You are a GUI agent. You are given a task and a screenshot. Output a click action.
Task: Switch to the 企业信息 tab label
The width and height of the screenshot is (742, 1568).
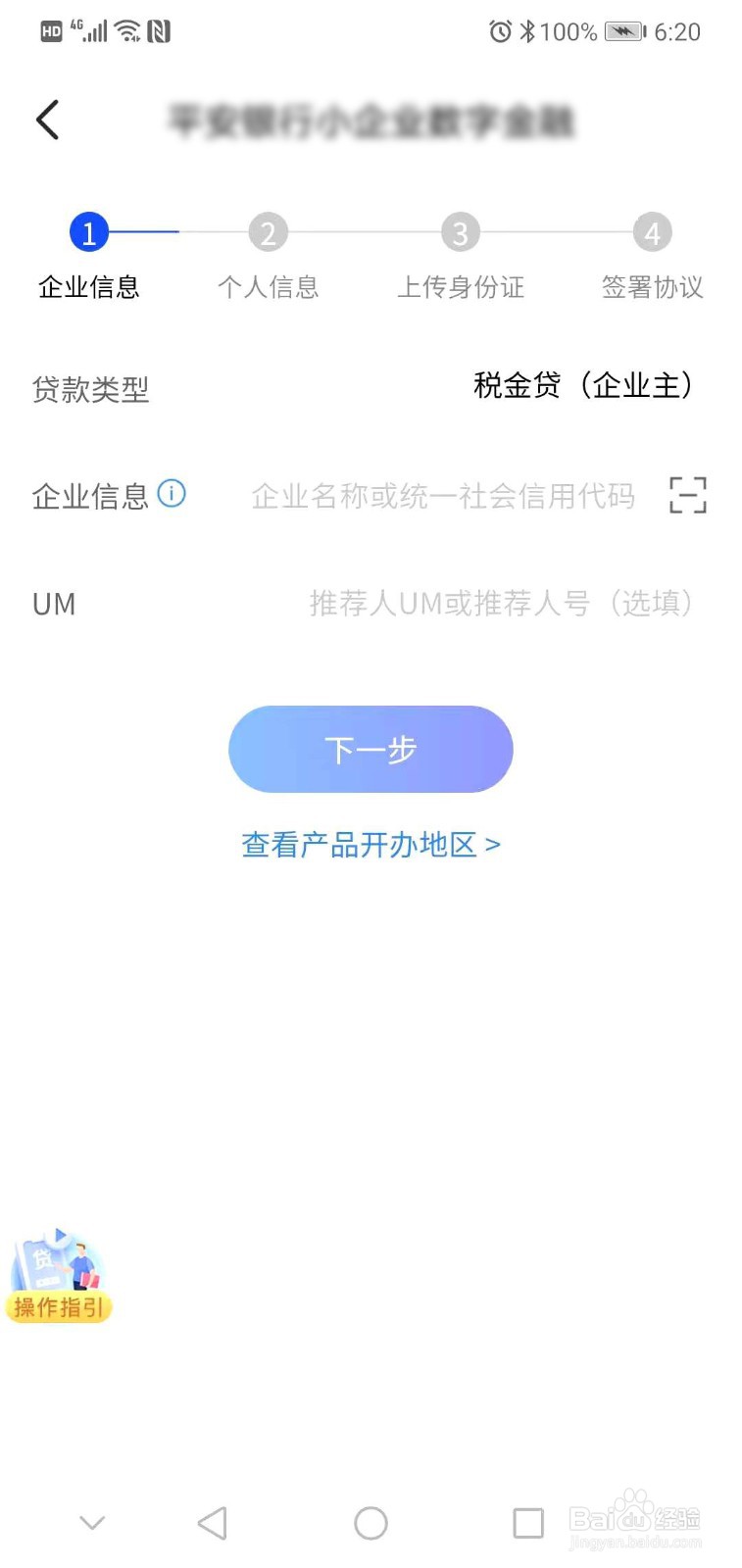tap(88, 286)
